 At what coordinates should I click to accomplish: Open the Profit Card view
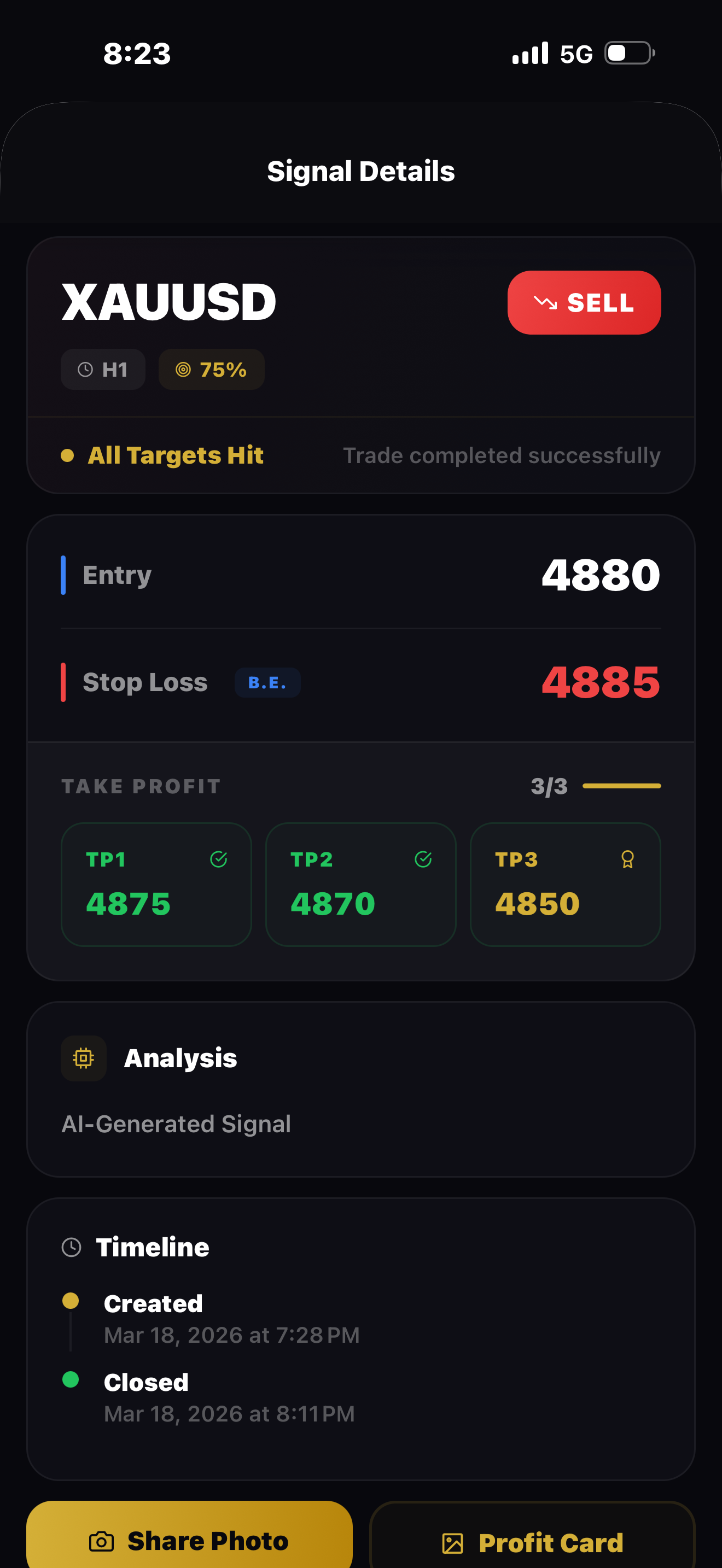(534, 1542)
